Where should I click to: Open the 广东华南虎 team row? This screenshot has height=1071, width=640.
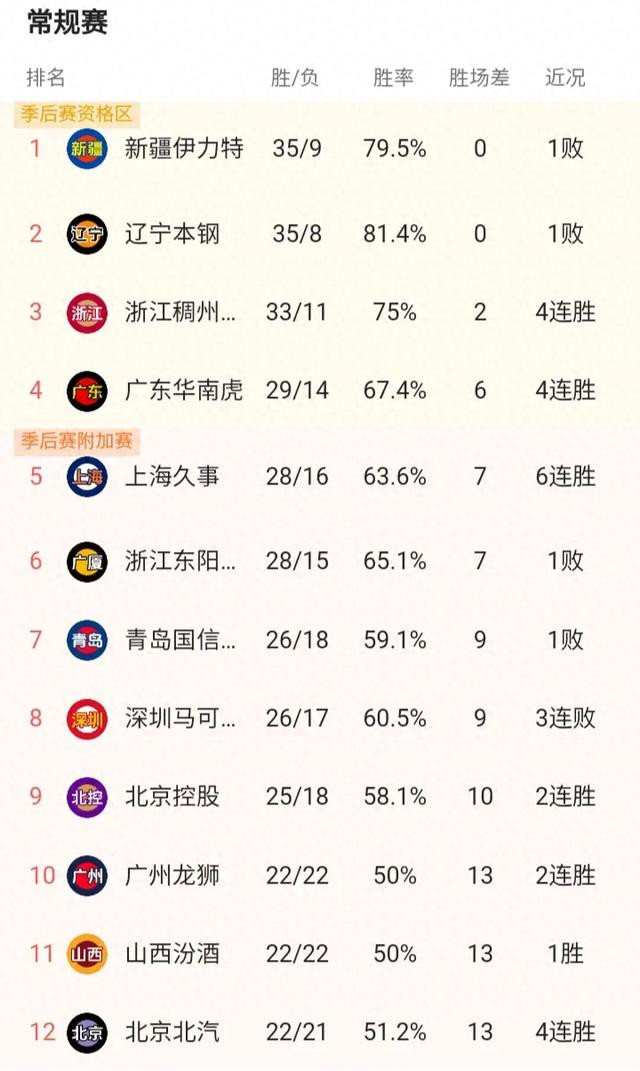click(320, 390)
